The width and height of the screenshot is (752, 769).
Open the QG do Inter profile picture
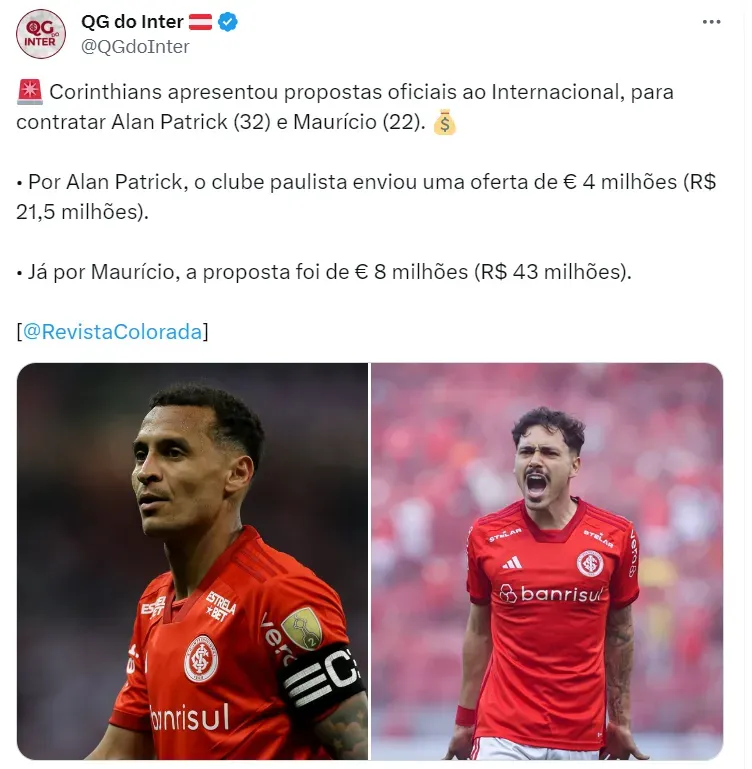(41, 33)
